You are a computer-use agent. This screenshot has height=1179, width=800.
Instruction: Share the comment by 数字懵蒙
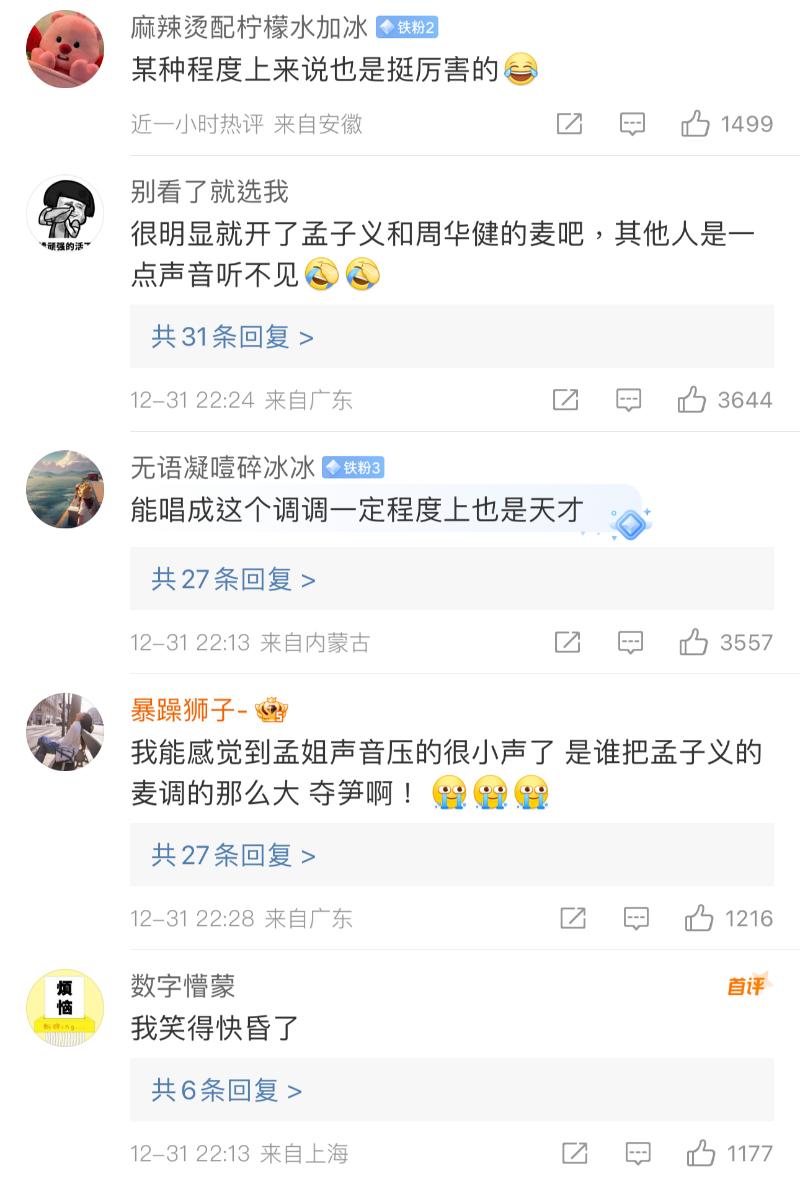click(x=574, y=1153)
